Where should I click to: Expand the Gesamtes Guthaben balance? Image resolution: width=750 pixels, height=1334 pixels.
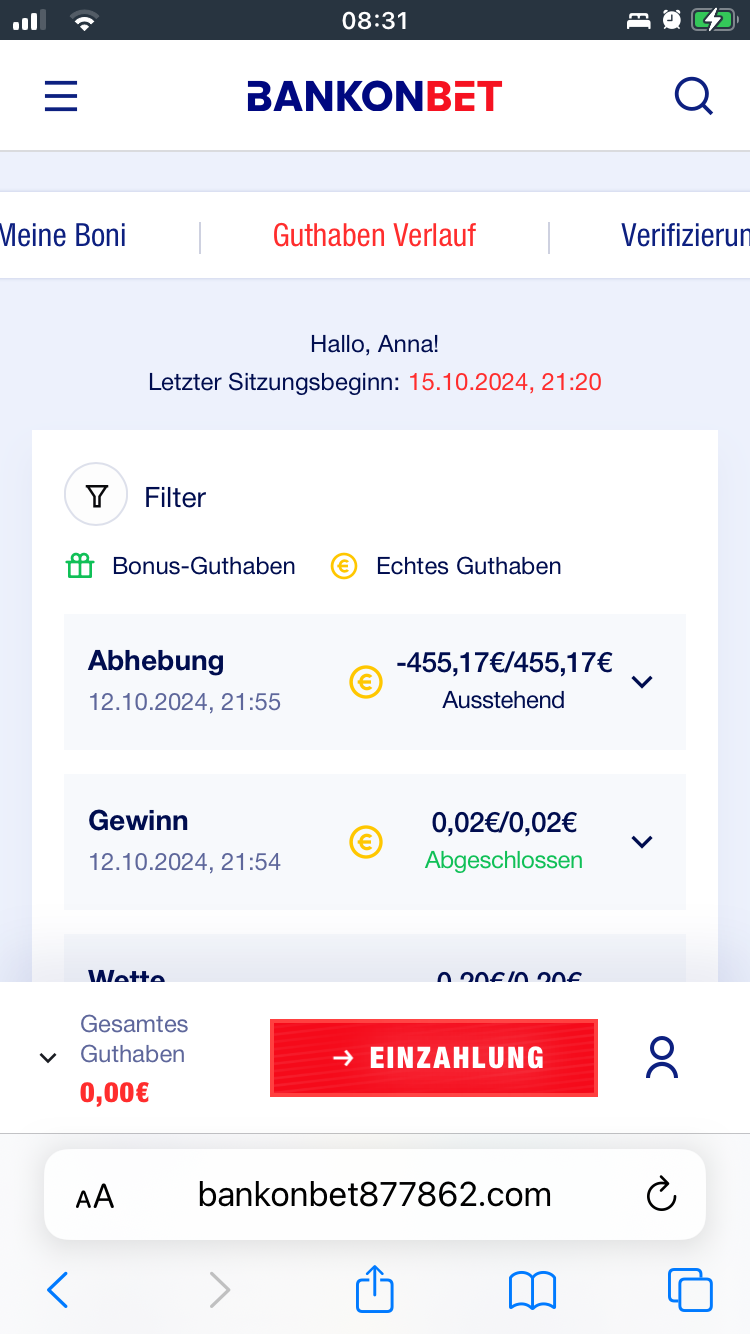tap(48, 1058)
